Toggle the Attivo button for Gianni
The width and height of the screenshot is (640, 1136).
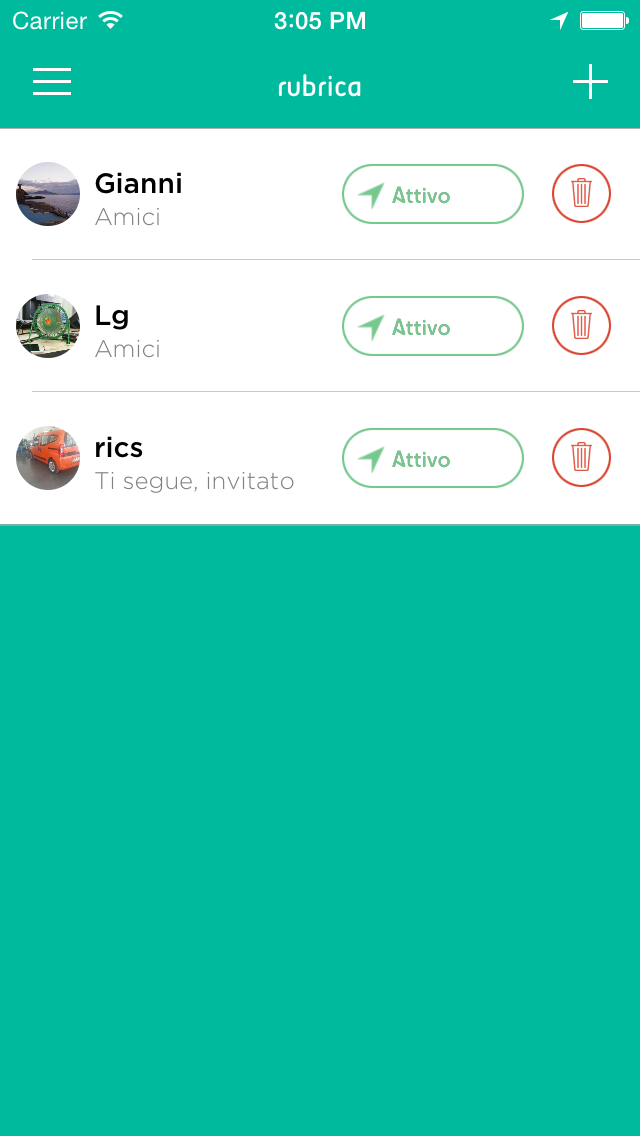[432, 194]
